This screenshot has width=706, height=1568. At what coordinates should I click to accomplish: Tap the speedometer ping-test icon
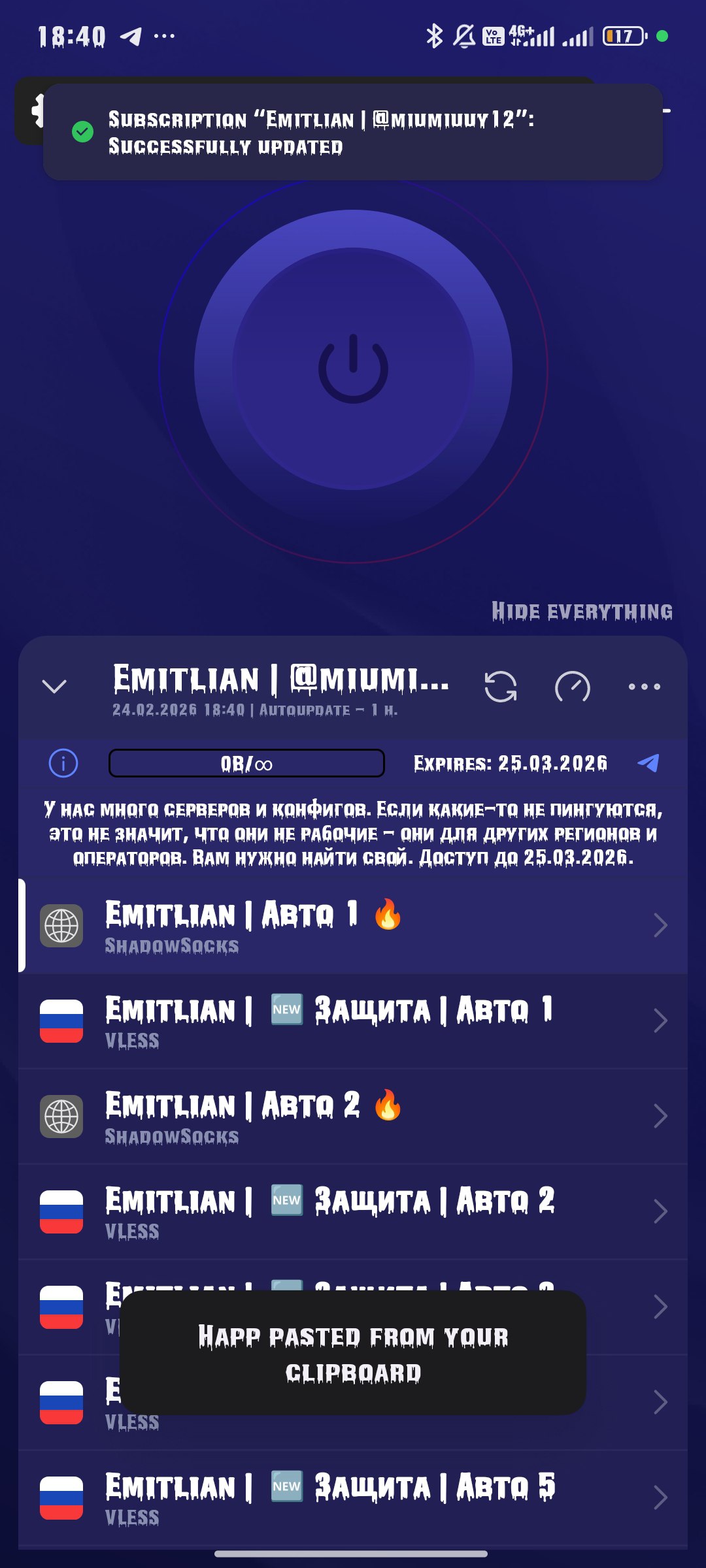click(572, 687)
